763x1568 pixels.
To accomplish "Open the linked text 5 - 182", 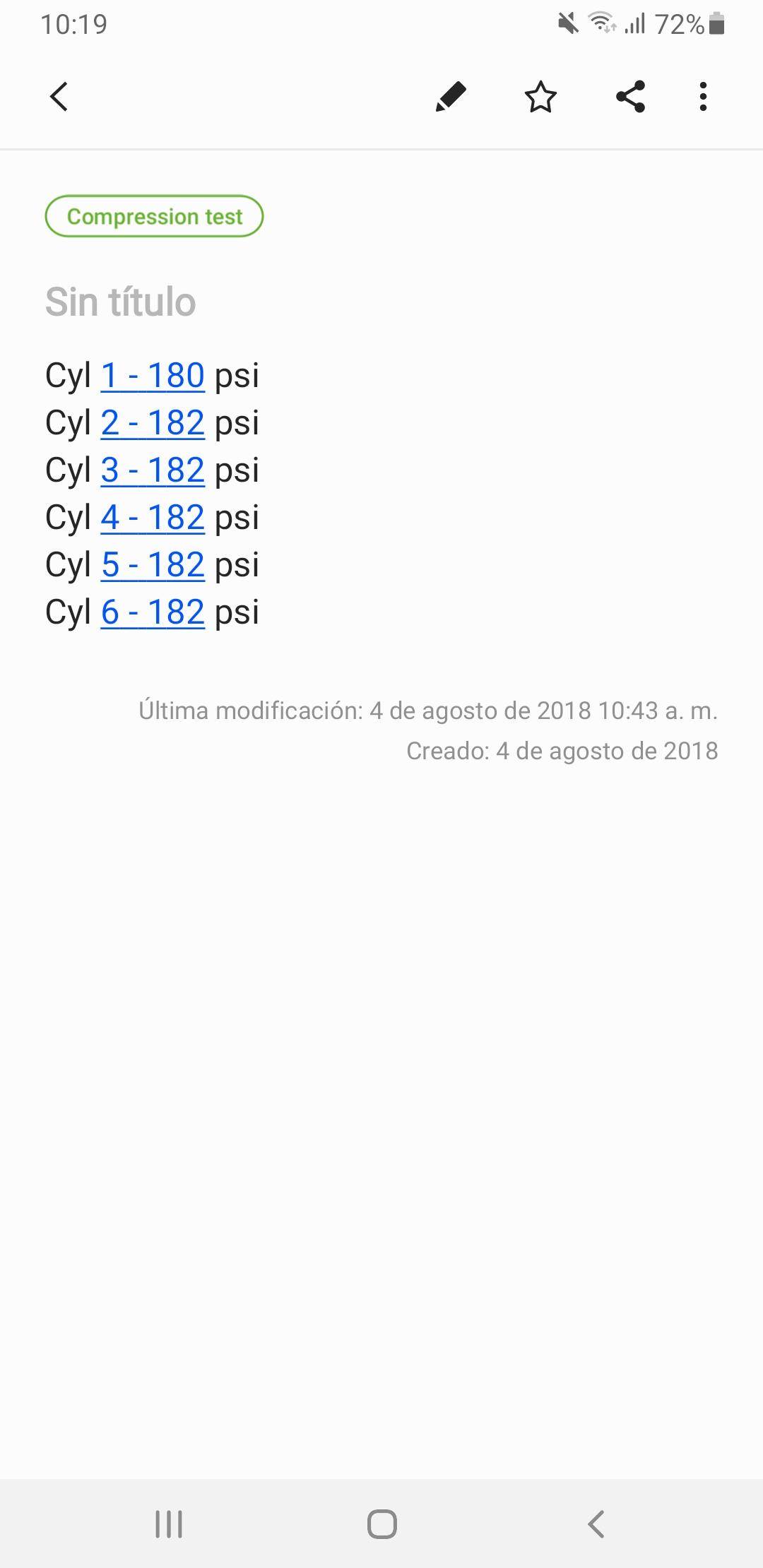I will [x=153, y=564].
